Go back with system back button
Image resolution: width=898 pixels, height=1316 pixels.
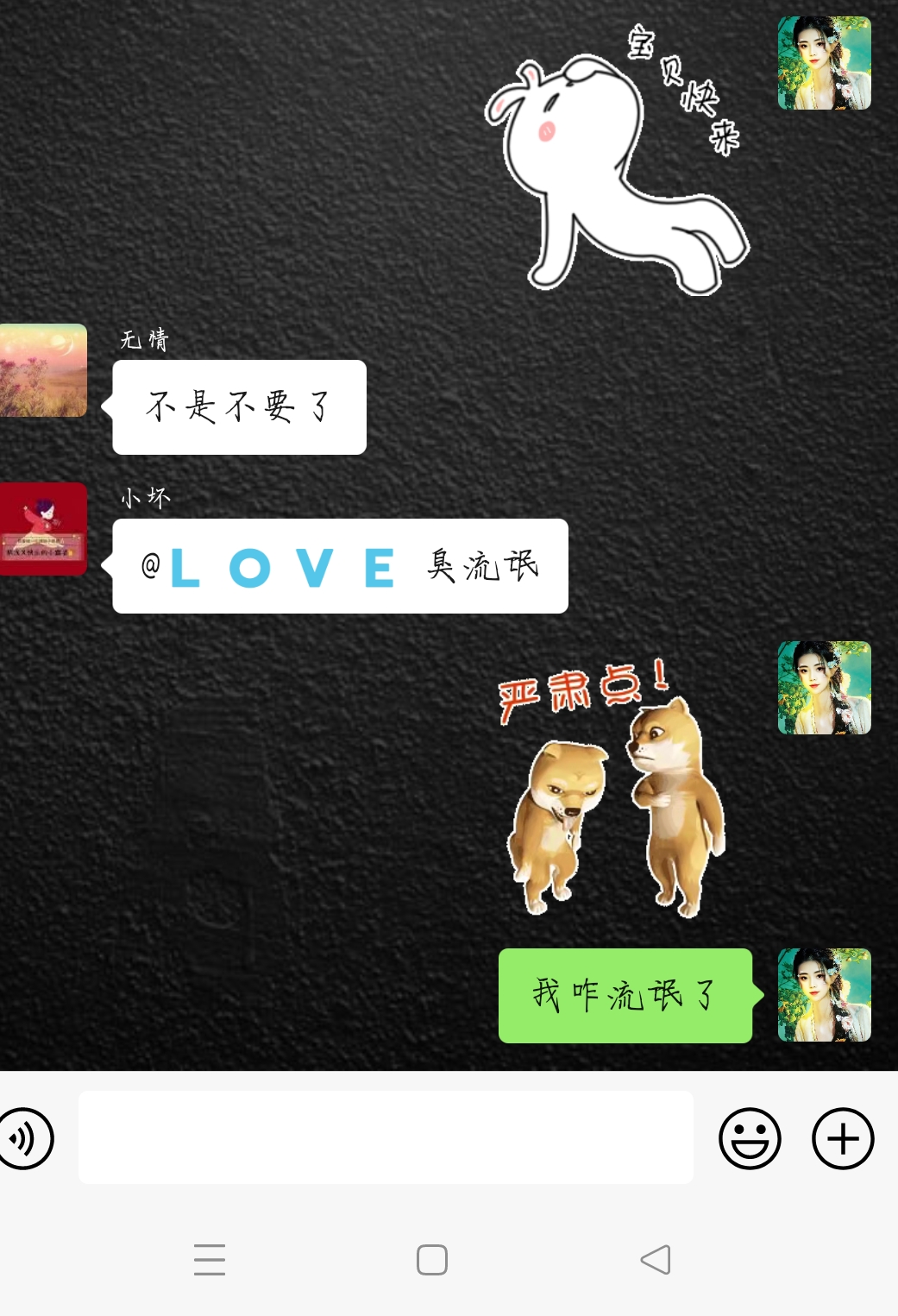point(656,1260)
